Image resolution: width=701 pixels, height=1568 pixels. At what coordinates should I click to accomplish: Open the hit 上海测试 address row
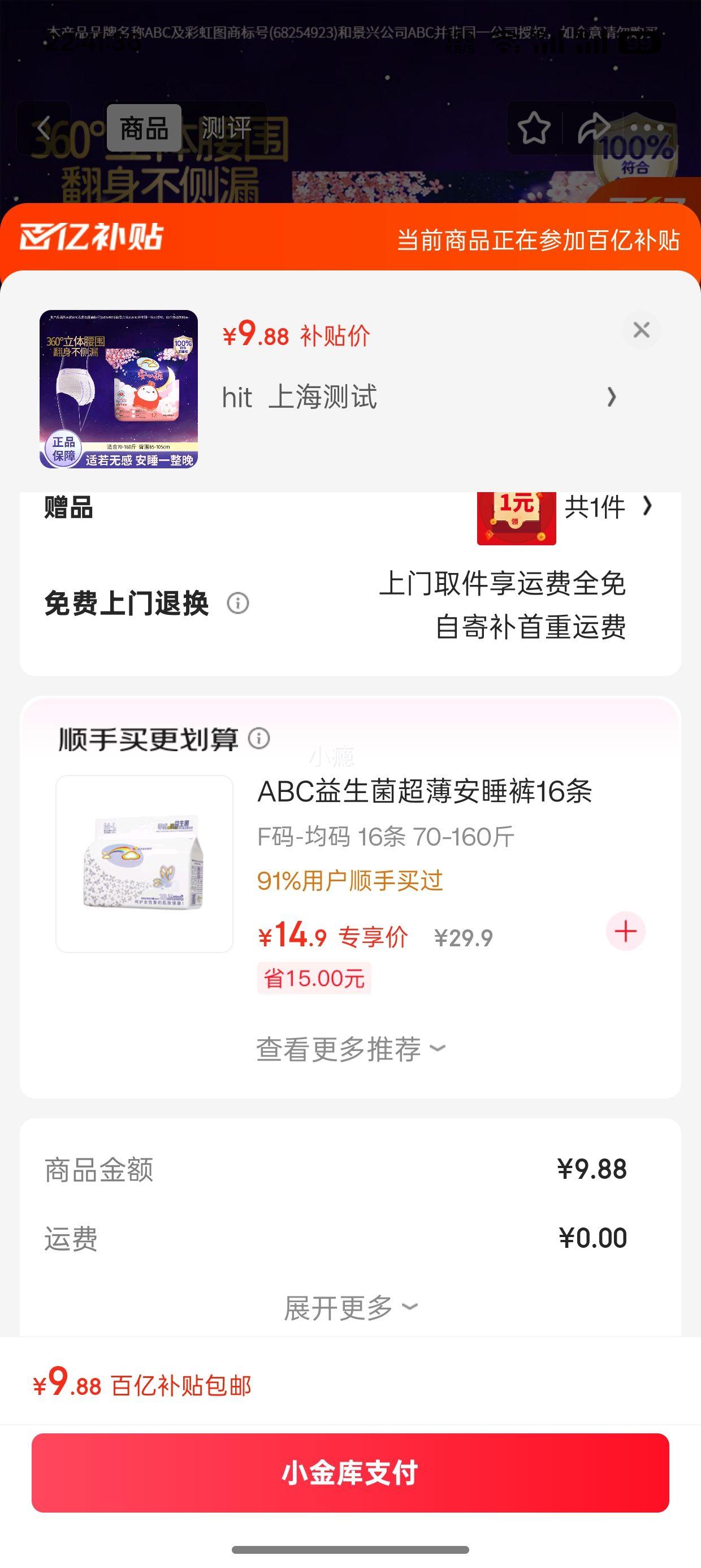tap(420, 398)
